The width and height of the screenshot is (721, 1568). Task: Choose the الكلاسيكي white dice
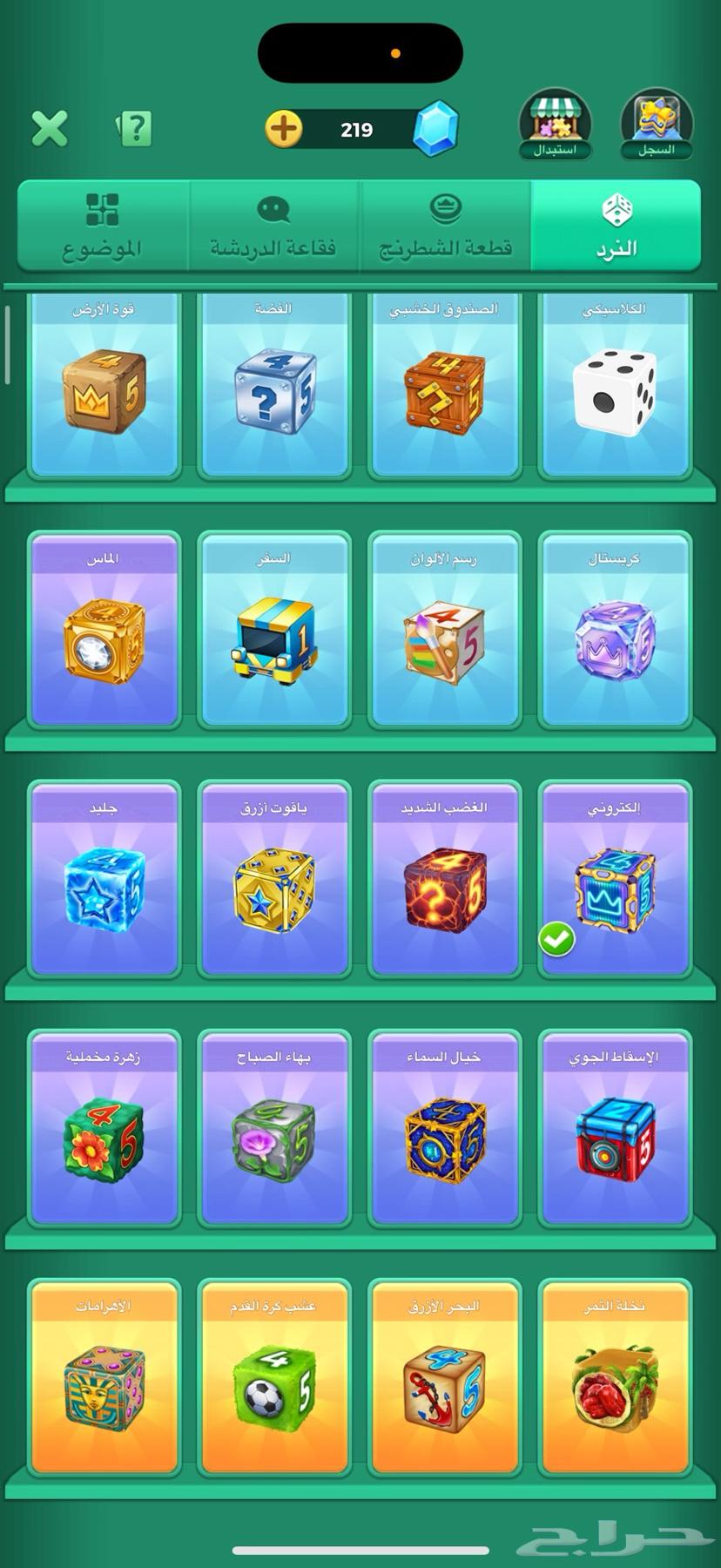(x=615, y=388)
